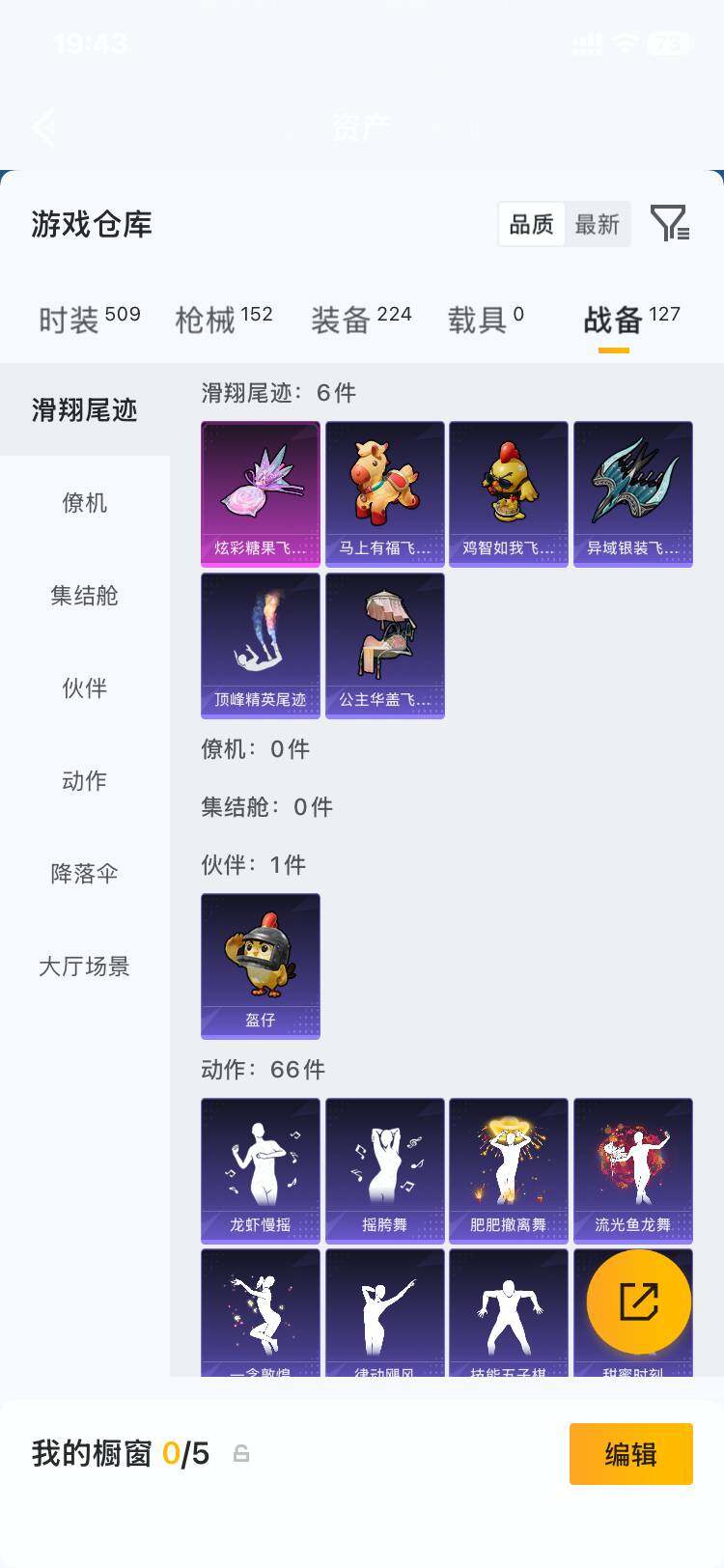
Task: Select the 滑翔尾迹 sidebar category
Action: click(85, 409)
